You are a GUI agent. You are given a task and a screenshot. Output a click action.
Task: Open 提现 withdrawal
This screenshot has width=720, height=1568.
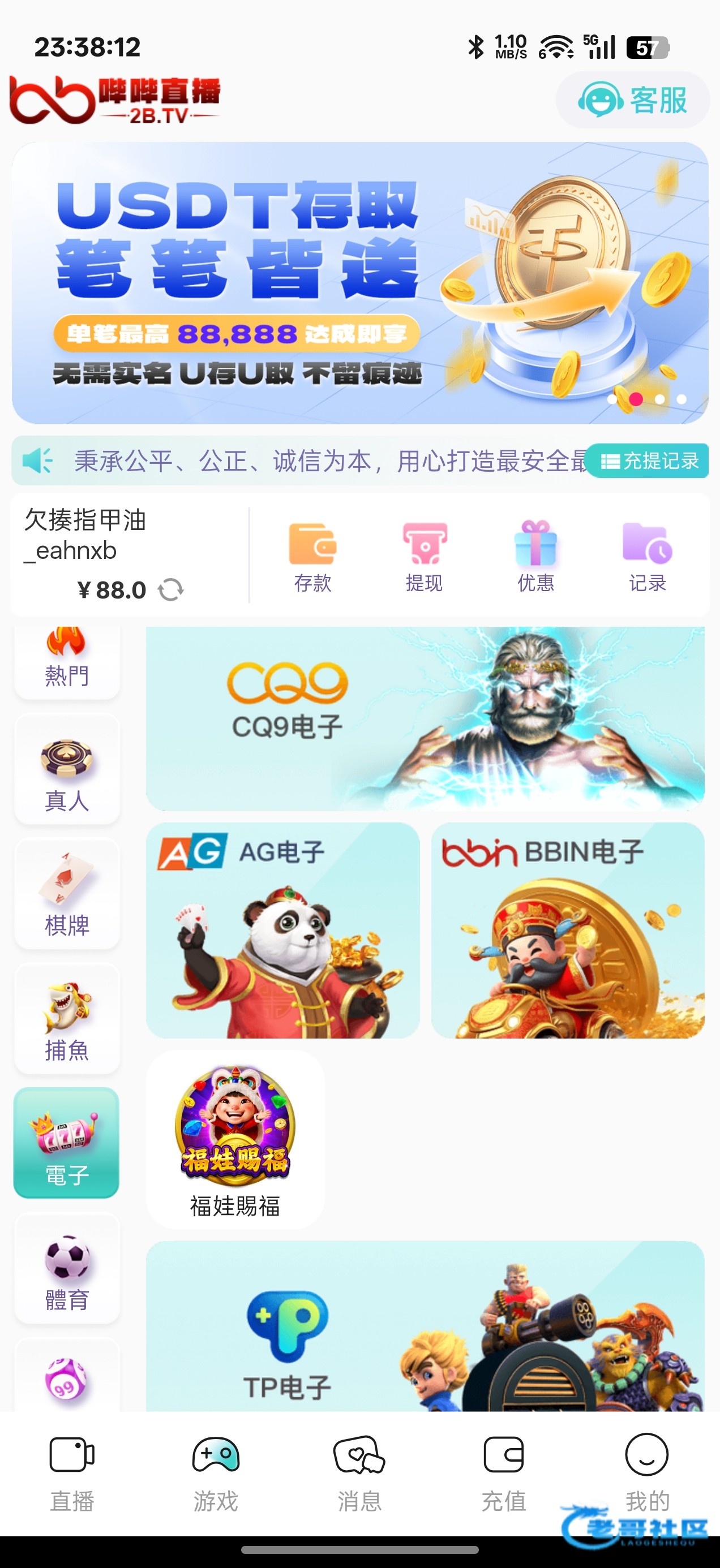click(x=424, y=557)
